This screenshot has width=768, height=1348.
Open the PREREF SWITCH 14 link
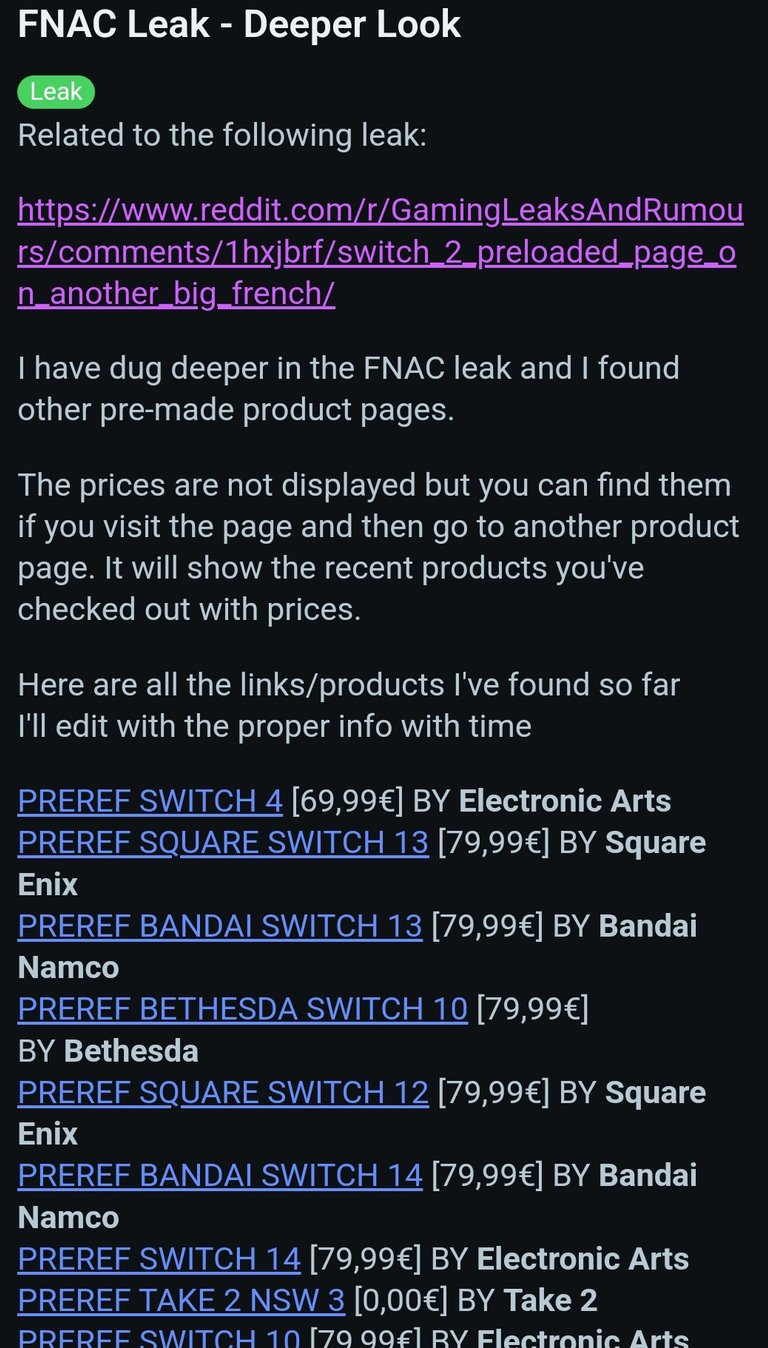tap(159, 1258)
